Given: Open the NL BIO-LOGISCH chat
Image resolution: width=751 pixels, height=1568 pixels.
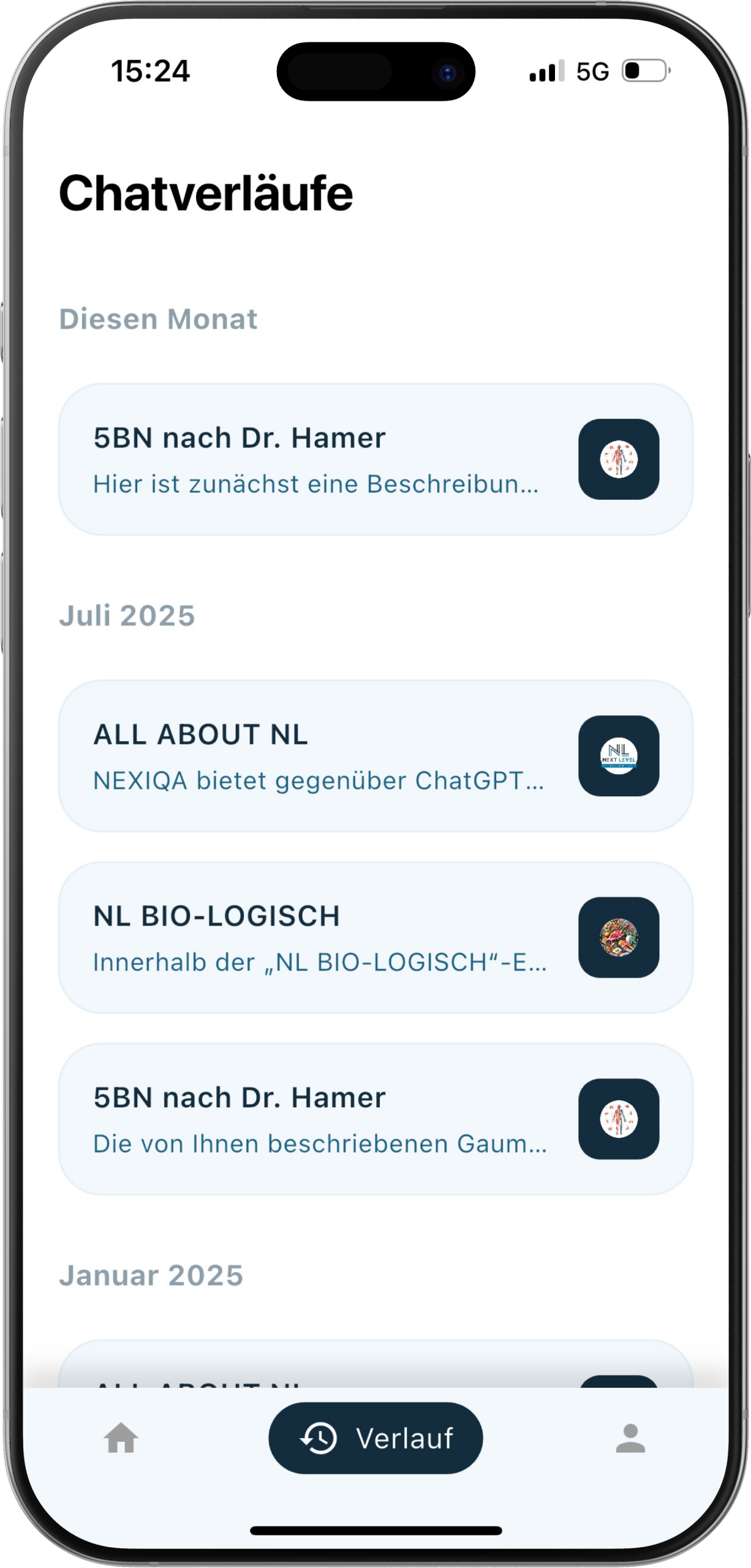Looking at the screenshot, I should coord(375,937).
